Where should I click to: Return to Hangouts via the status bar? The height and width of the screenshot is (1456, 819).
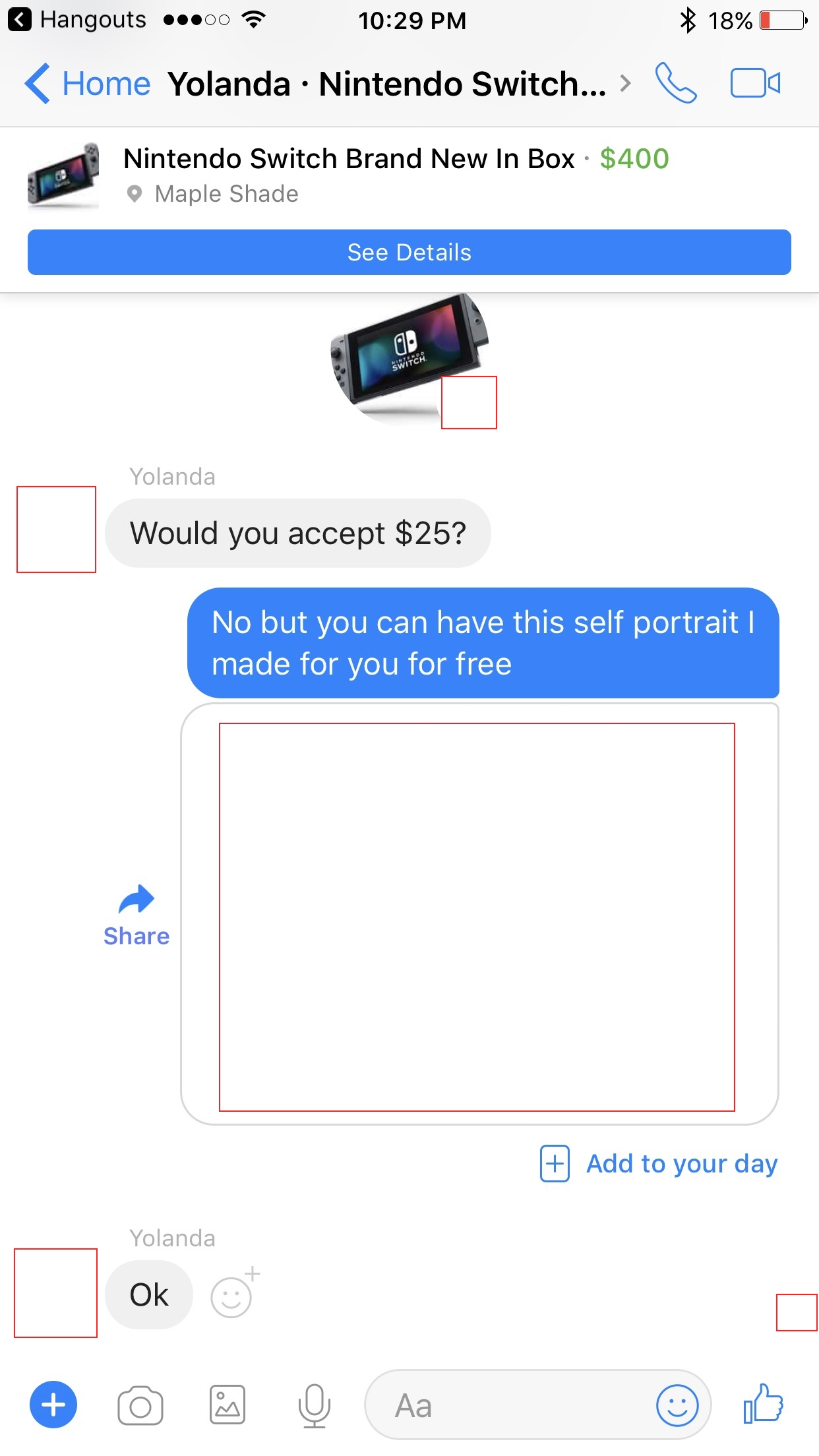pyautogui.click(x=77, y=20)
